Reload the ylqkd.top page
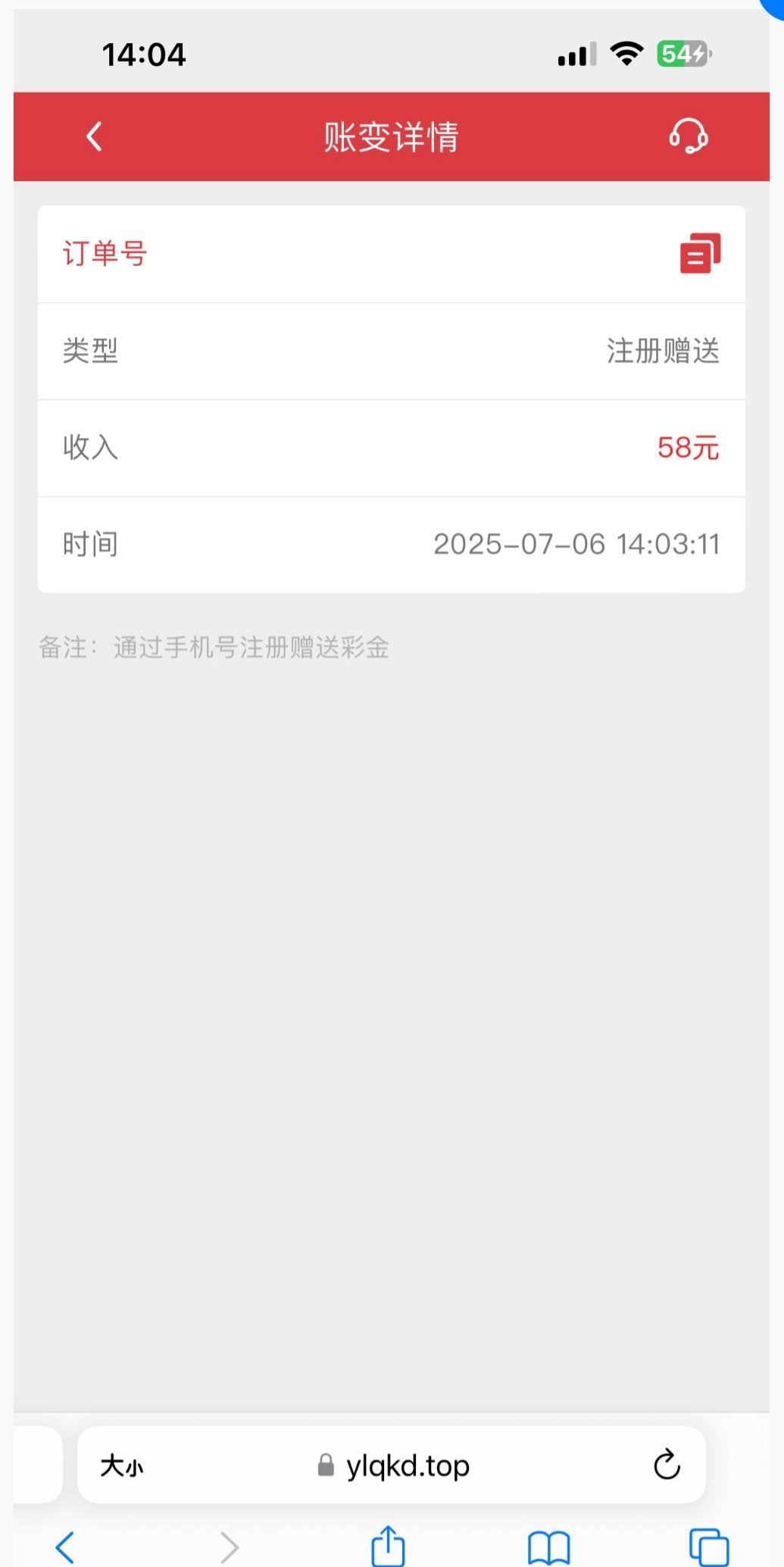The image size is (784, 1567). tap(667, 1465)
